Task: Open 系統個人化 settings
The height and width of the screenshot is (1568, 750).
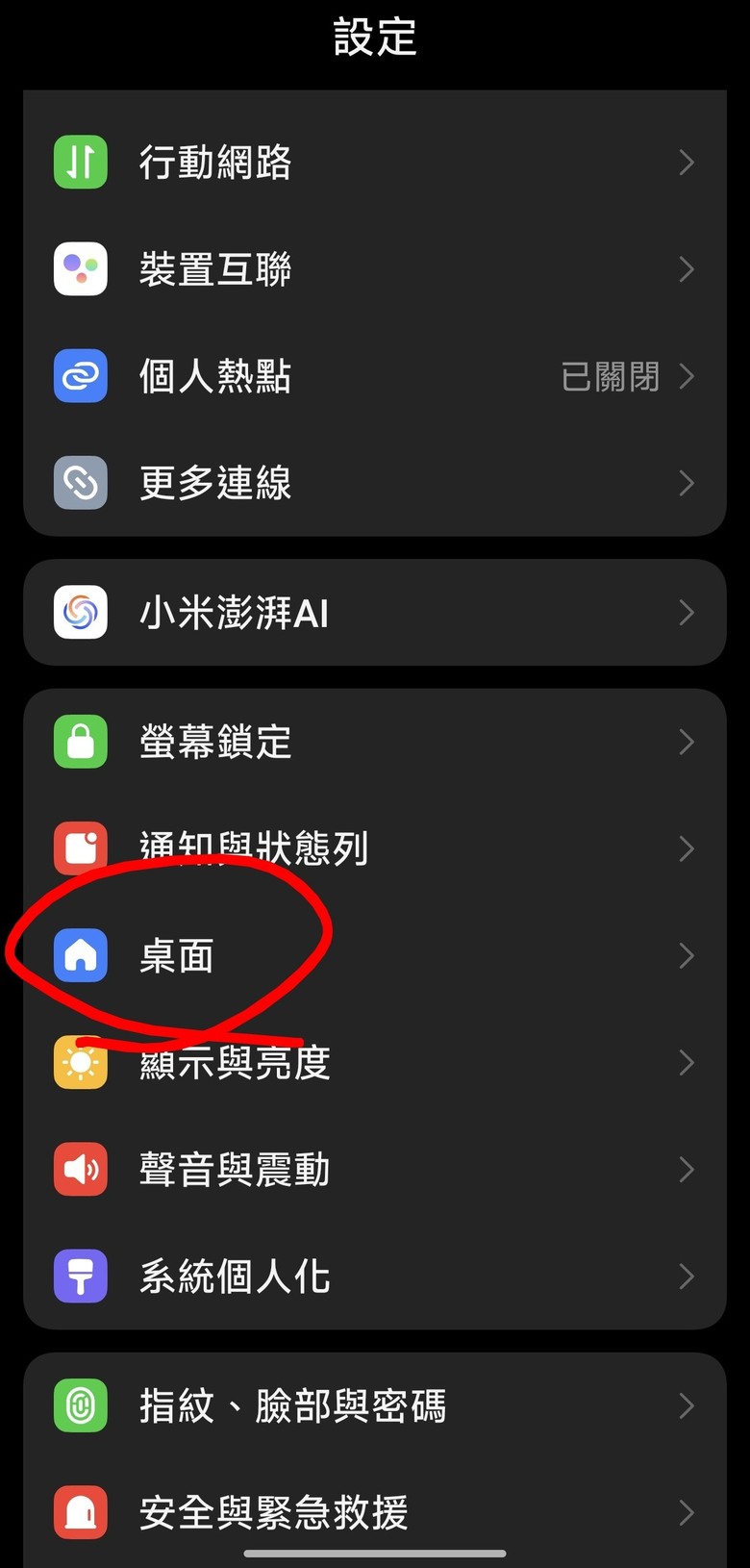Action: [x=373, y=1277]
